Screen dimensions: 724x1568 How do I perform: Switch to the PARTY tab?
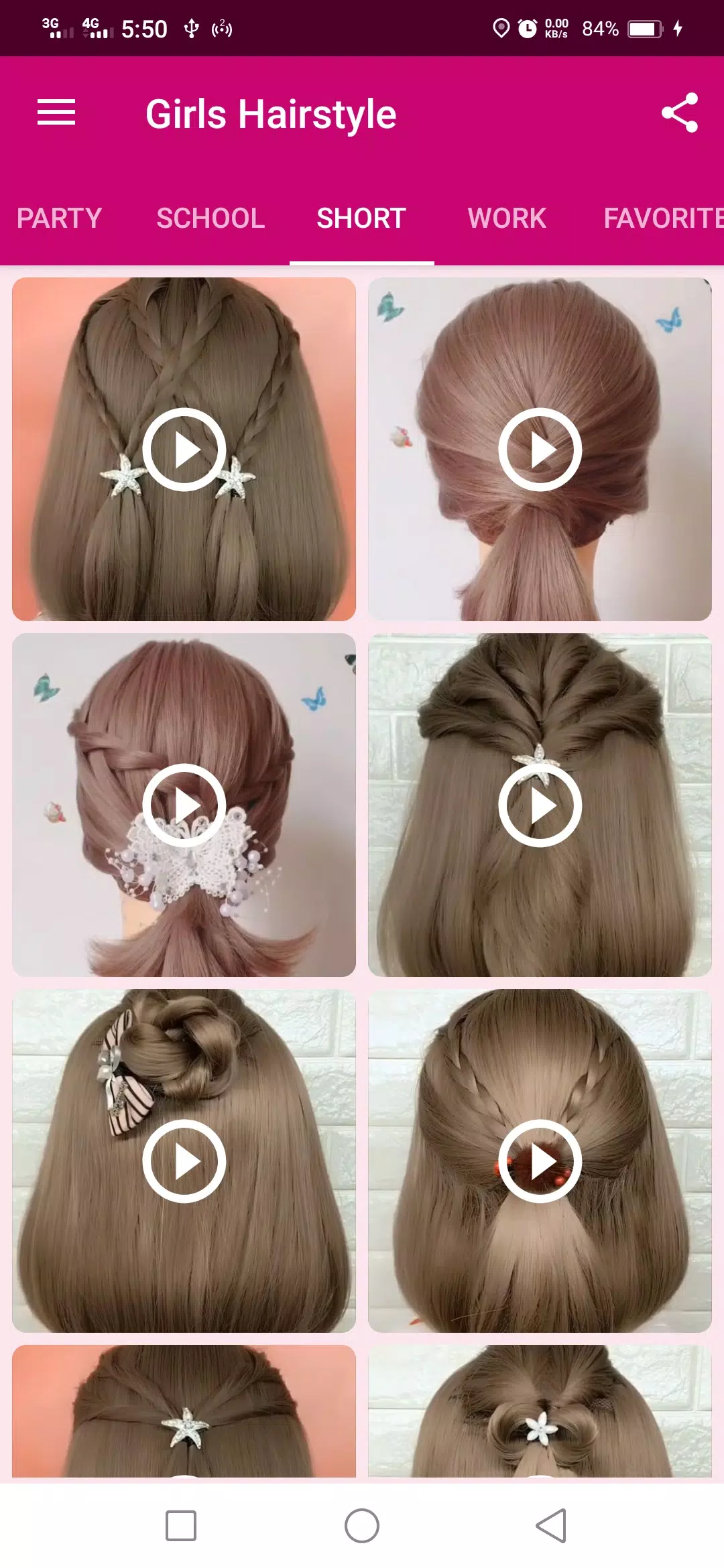click(59, 218)
